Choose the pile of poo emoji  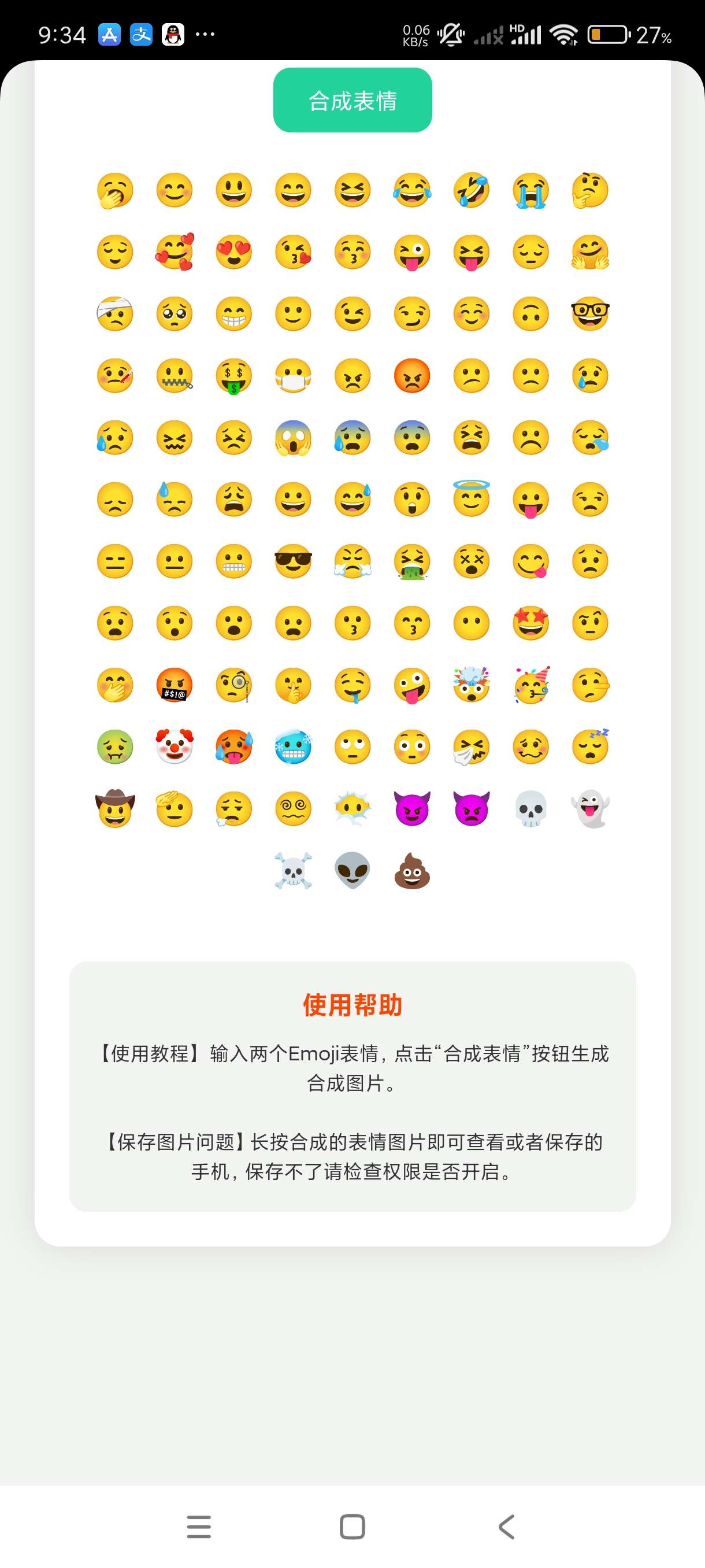(413, 870)
